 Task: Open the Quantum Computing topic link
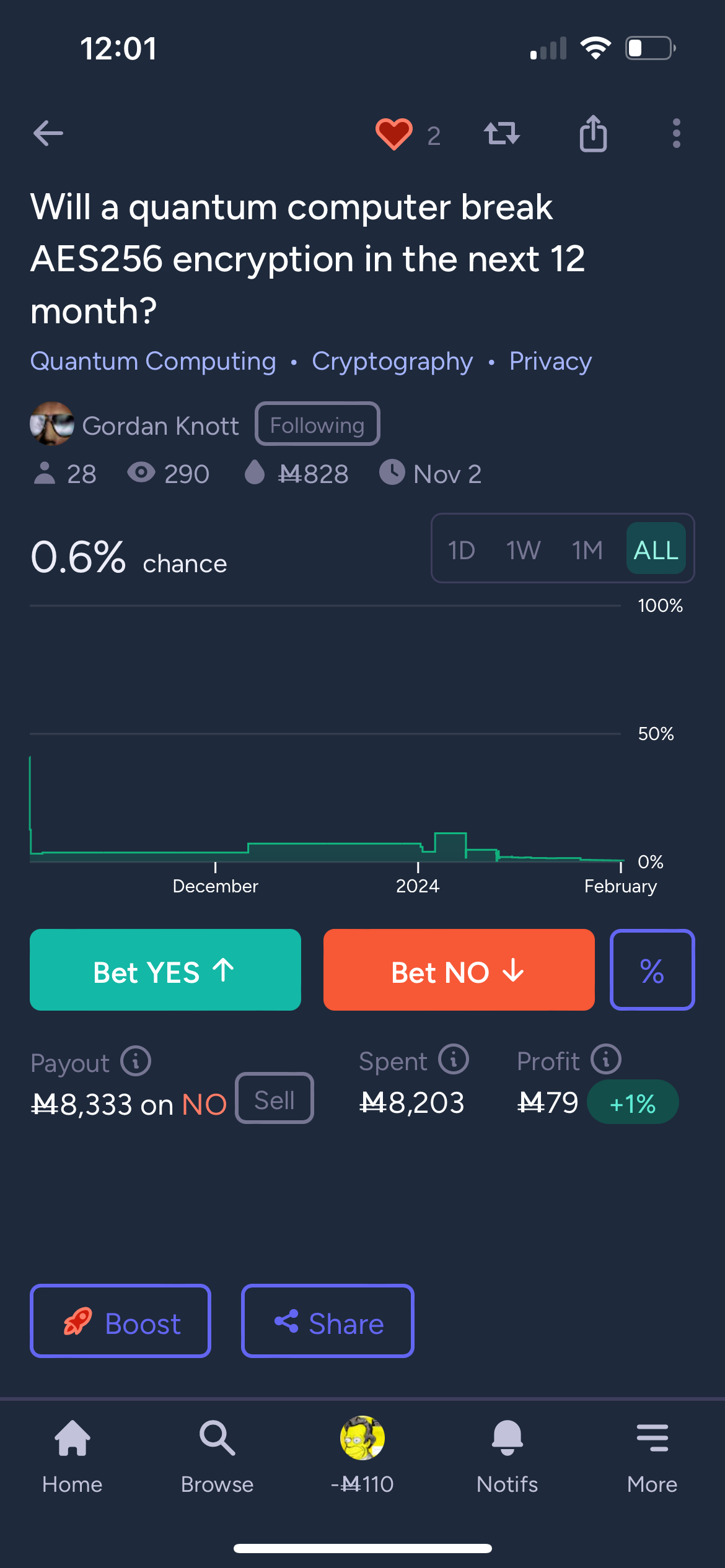tap(153, 361)
